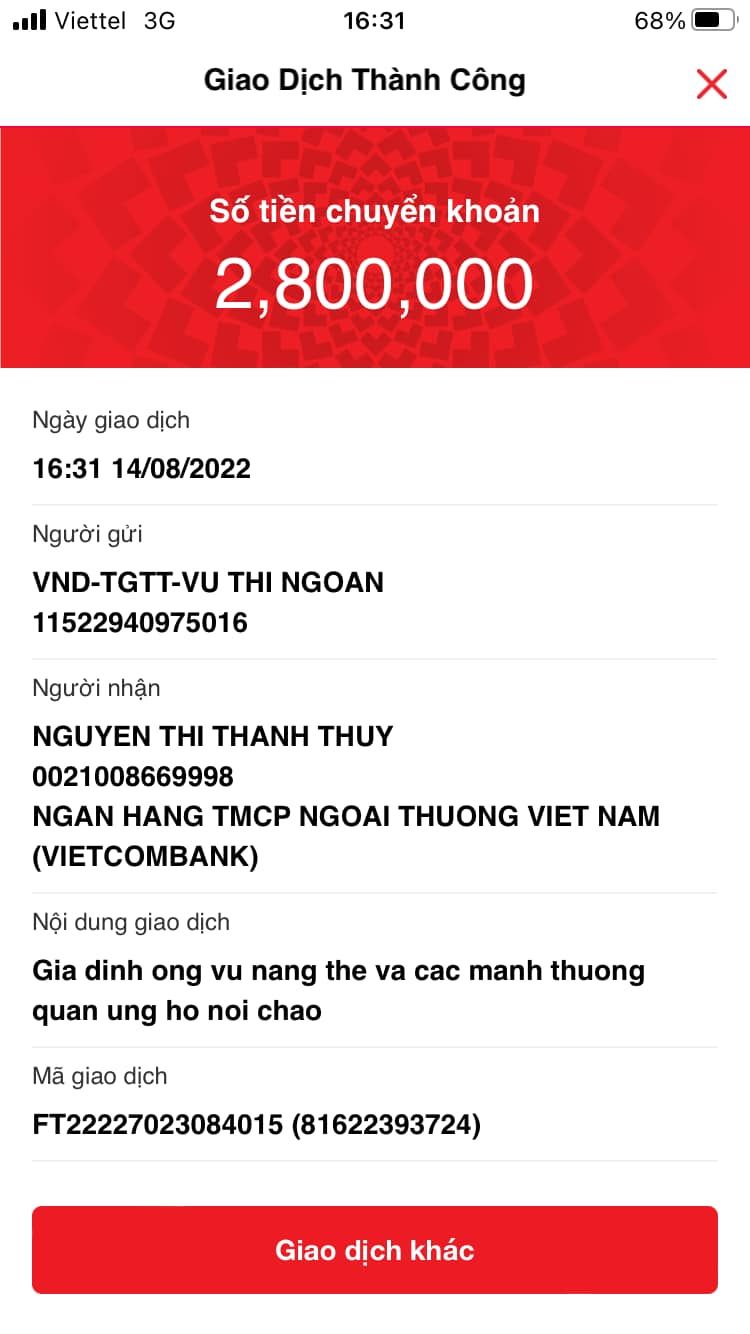
Task: Tap the Giao dịch khác button
Action: click(375, 1250)
